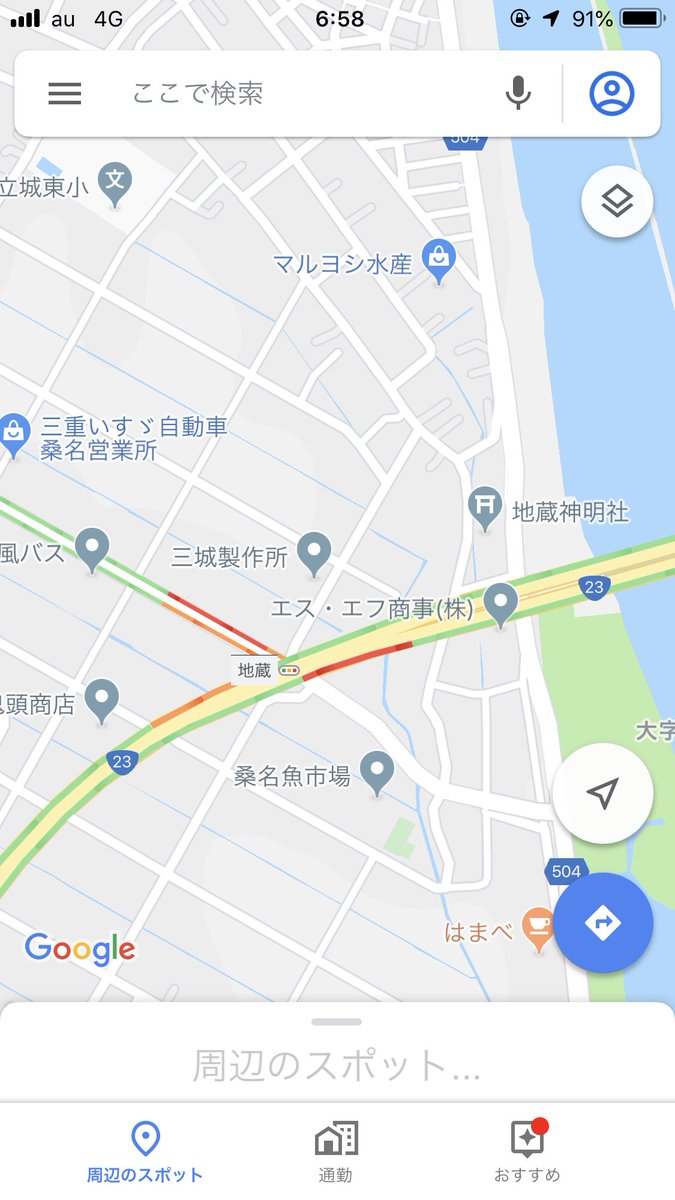Start directions with the blue button

click(x=603, y=923)
